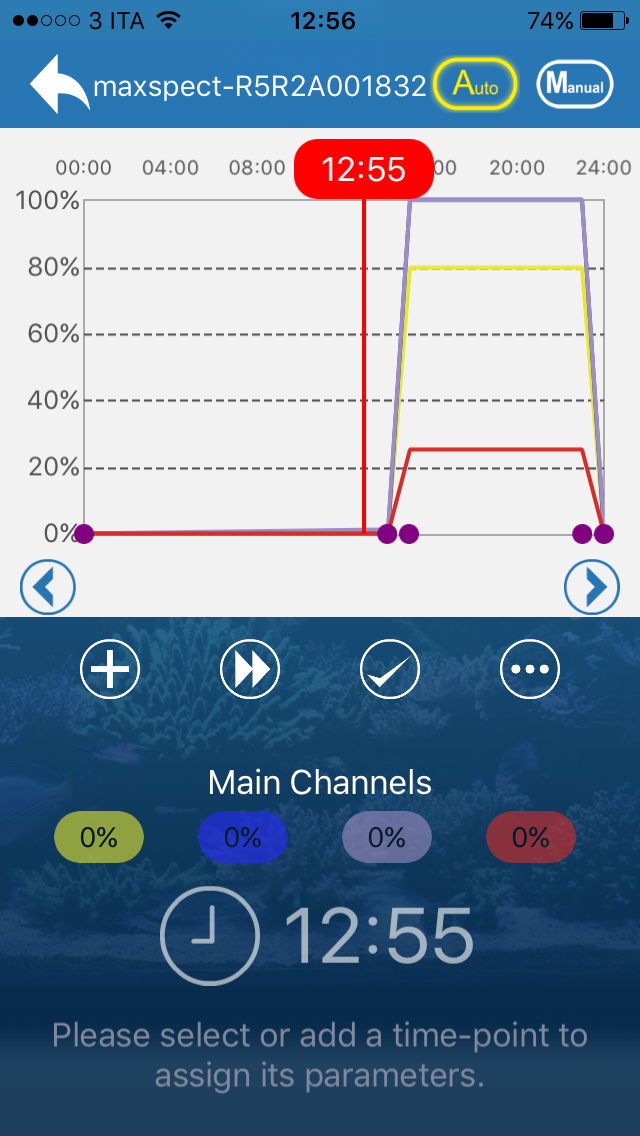This screenshot has width=640, height=1136.
Task: Select the yellow 0% channel
Action: [99, 837]
